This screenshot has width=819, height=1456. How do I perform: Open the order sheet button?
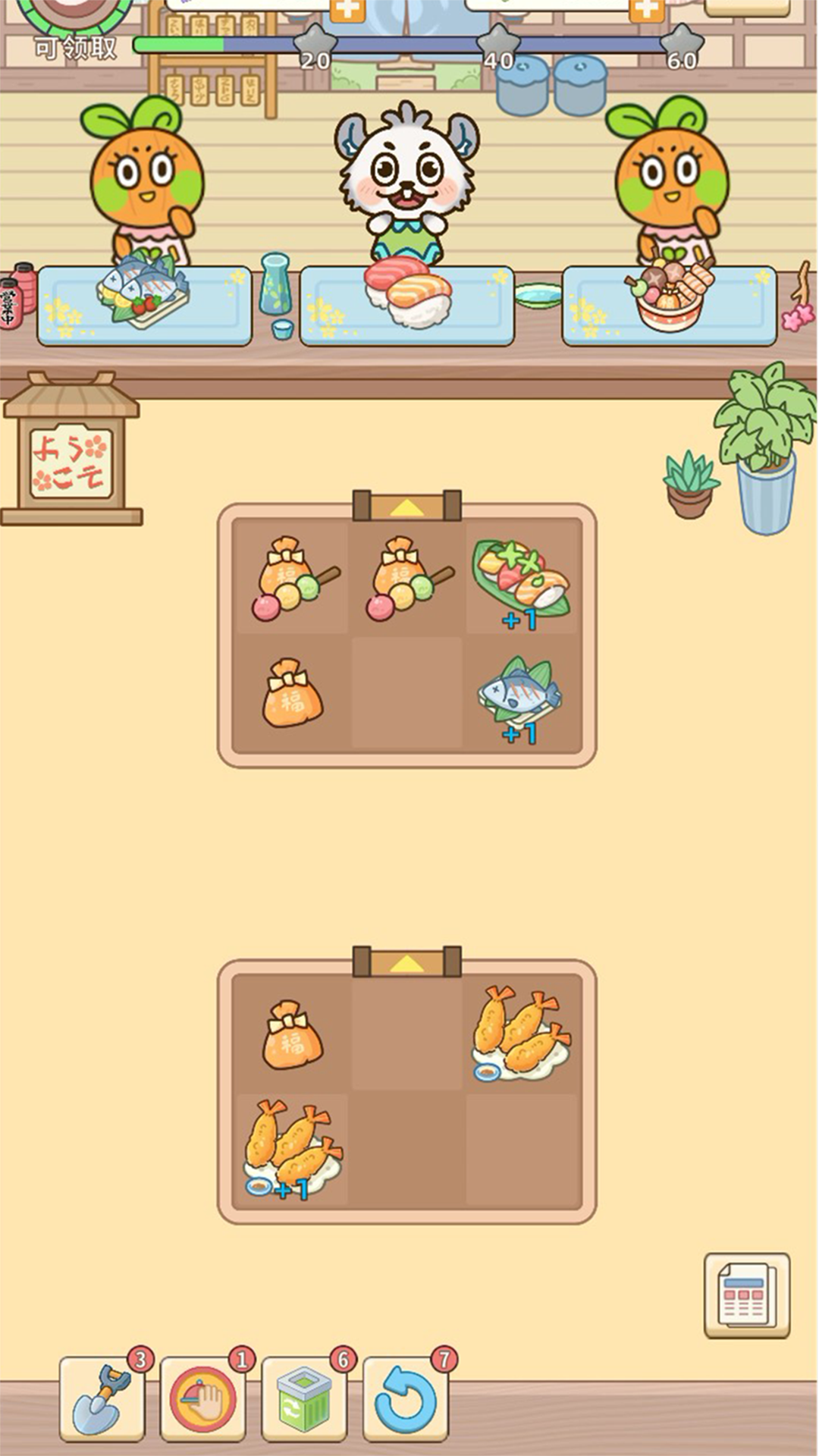click(x=747, y=1294)
